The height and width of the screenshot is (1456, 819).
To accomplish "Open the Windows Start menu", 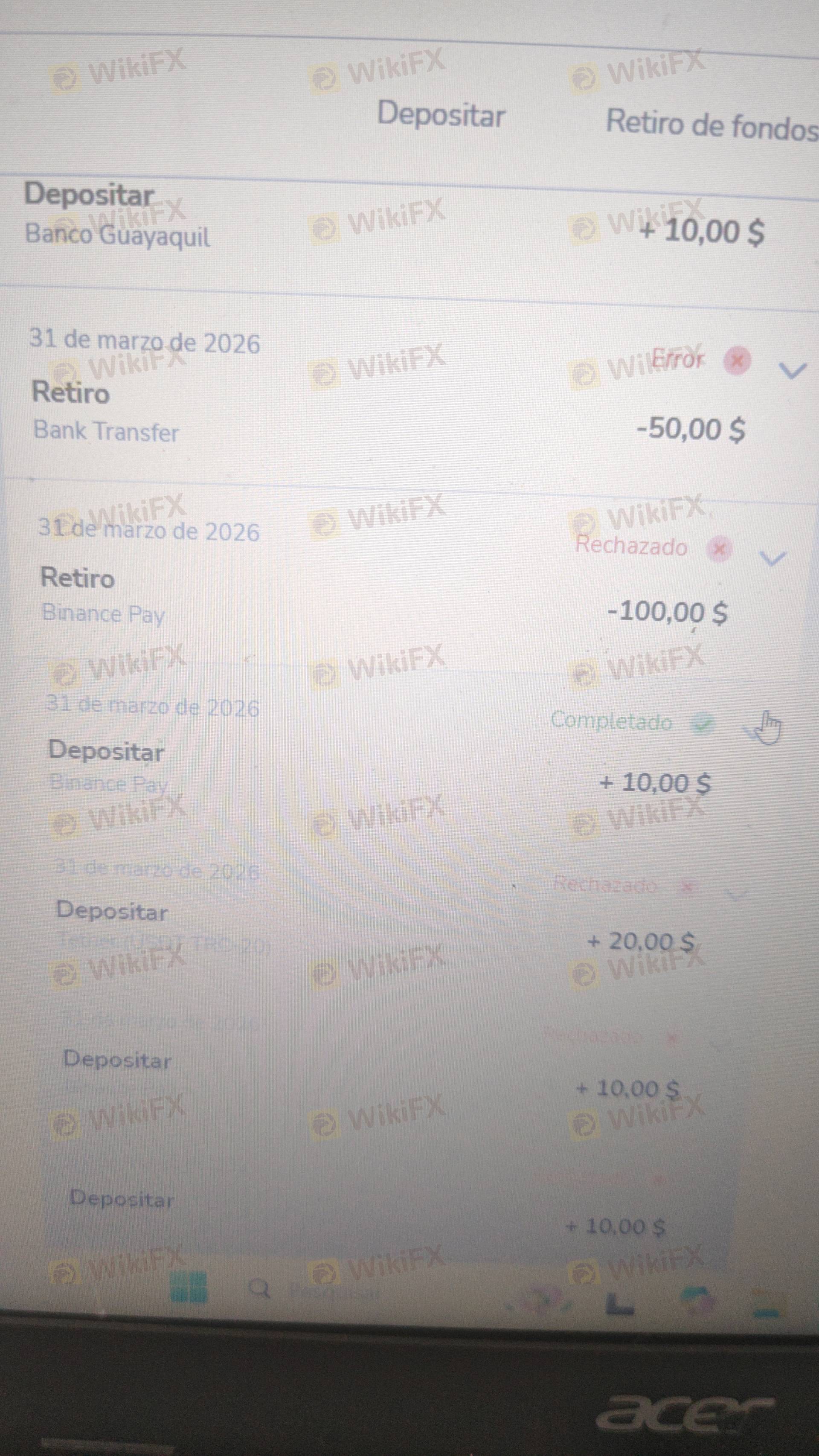I will point(189,1287).
